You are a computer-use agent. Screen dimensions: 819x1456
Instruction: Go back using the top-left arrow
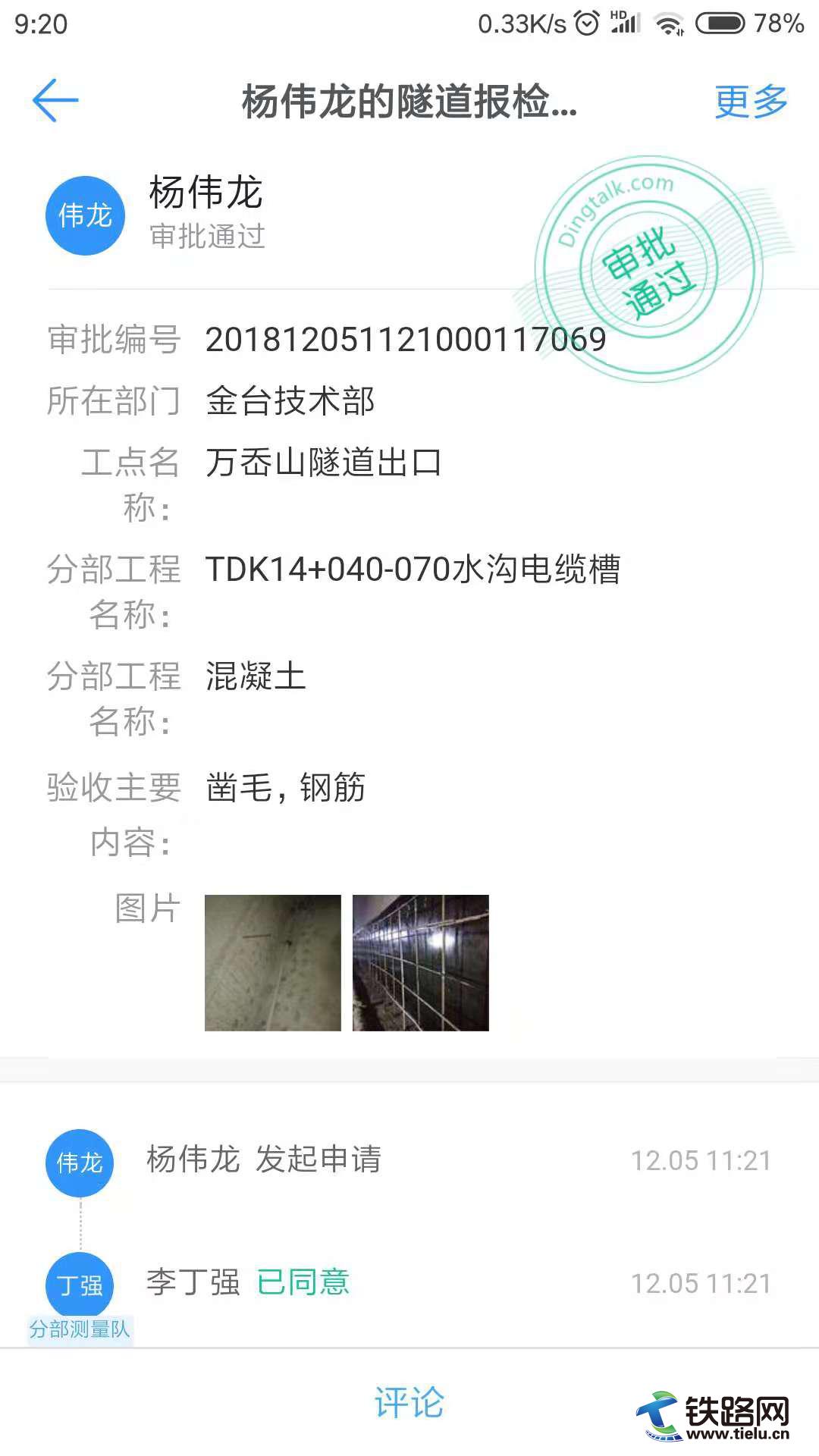pyautogui.click(x=55, y=100)
